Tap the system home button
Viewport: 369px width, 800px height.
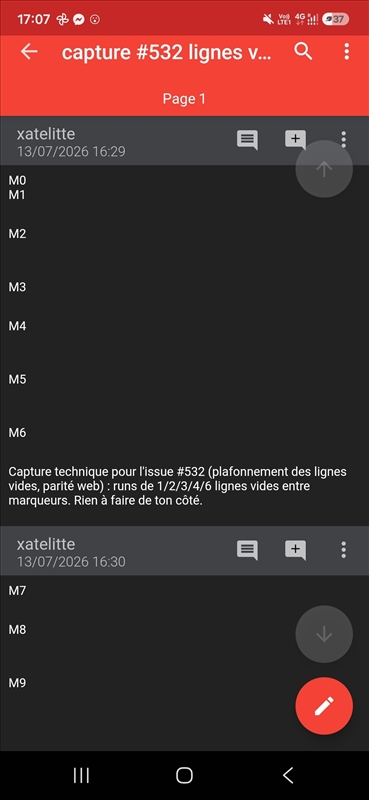(x=184, y=775)
